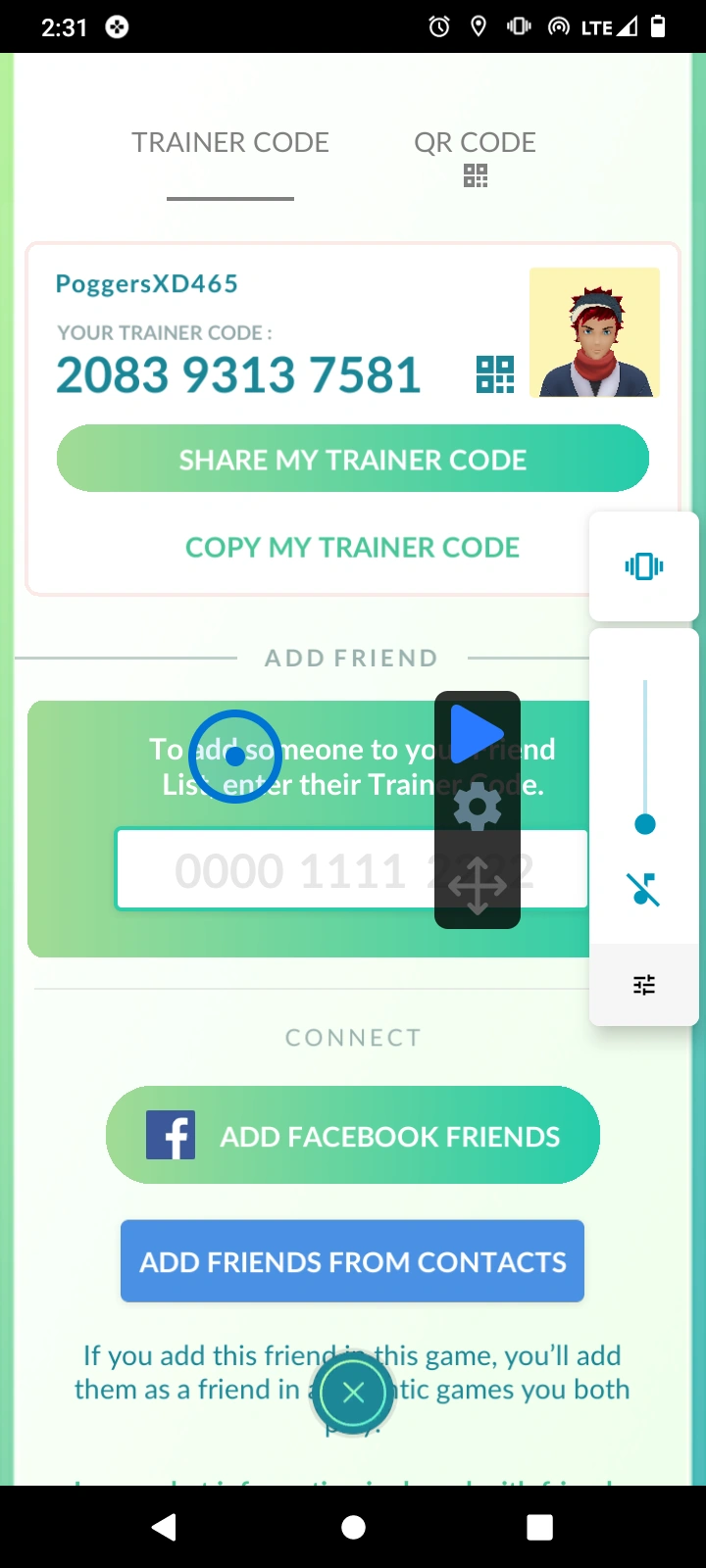Viewport: 706px width, 1568px height.
Task: Tap COPY MY TRAINER CODE
Action: tap(352, 547)
